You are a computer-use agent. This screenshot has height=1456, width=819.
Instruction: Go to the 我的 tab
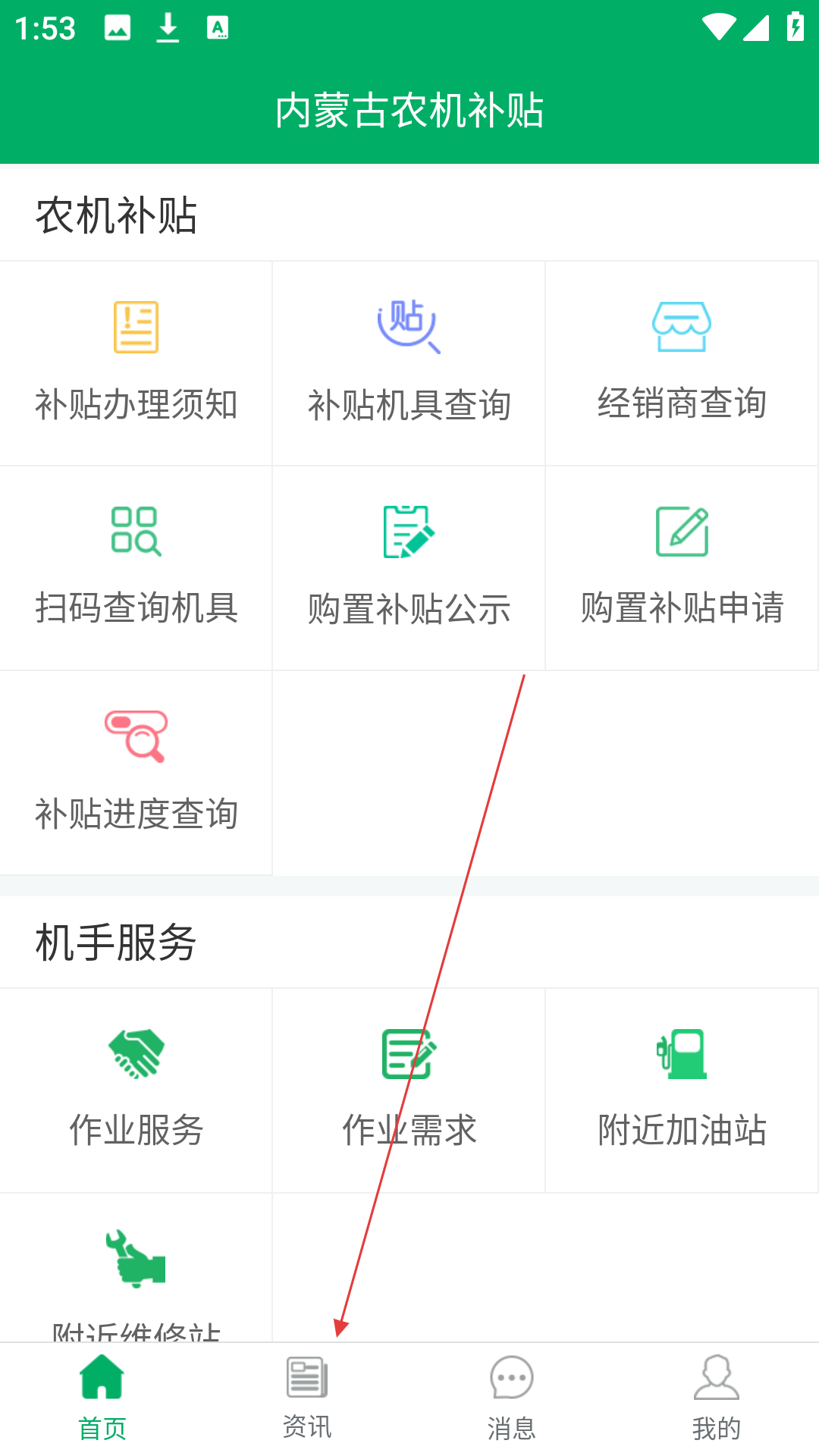(x=717, y=1399)
